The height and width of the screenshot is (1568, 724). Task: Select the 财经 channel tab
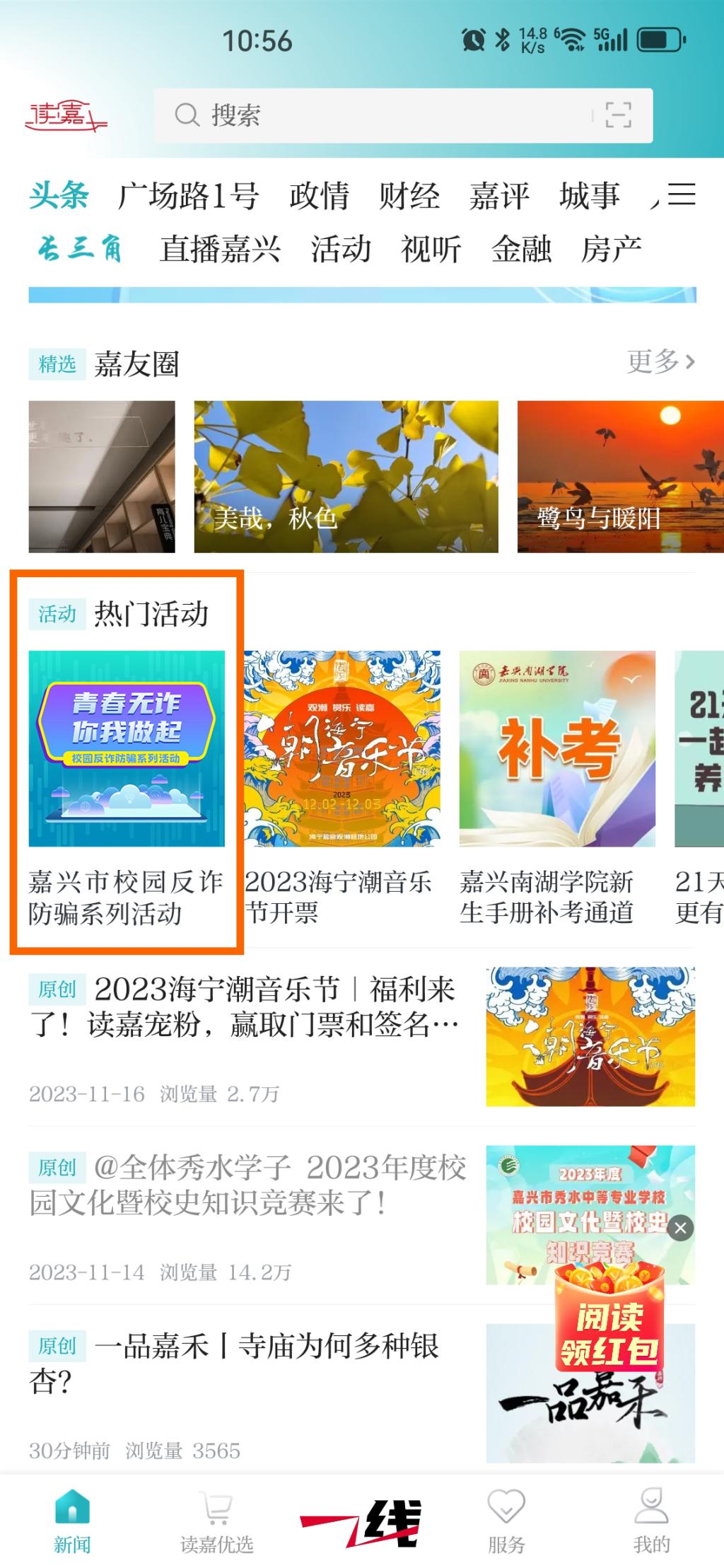click(x=409, y=196)
